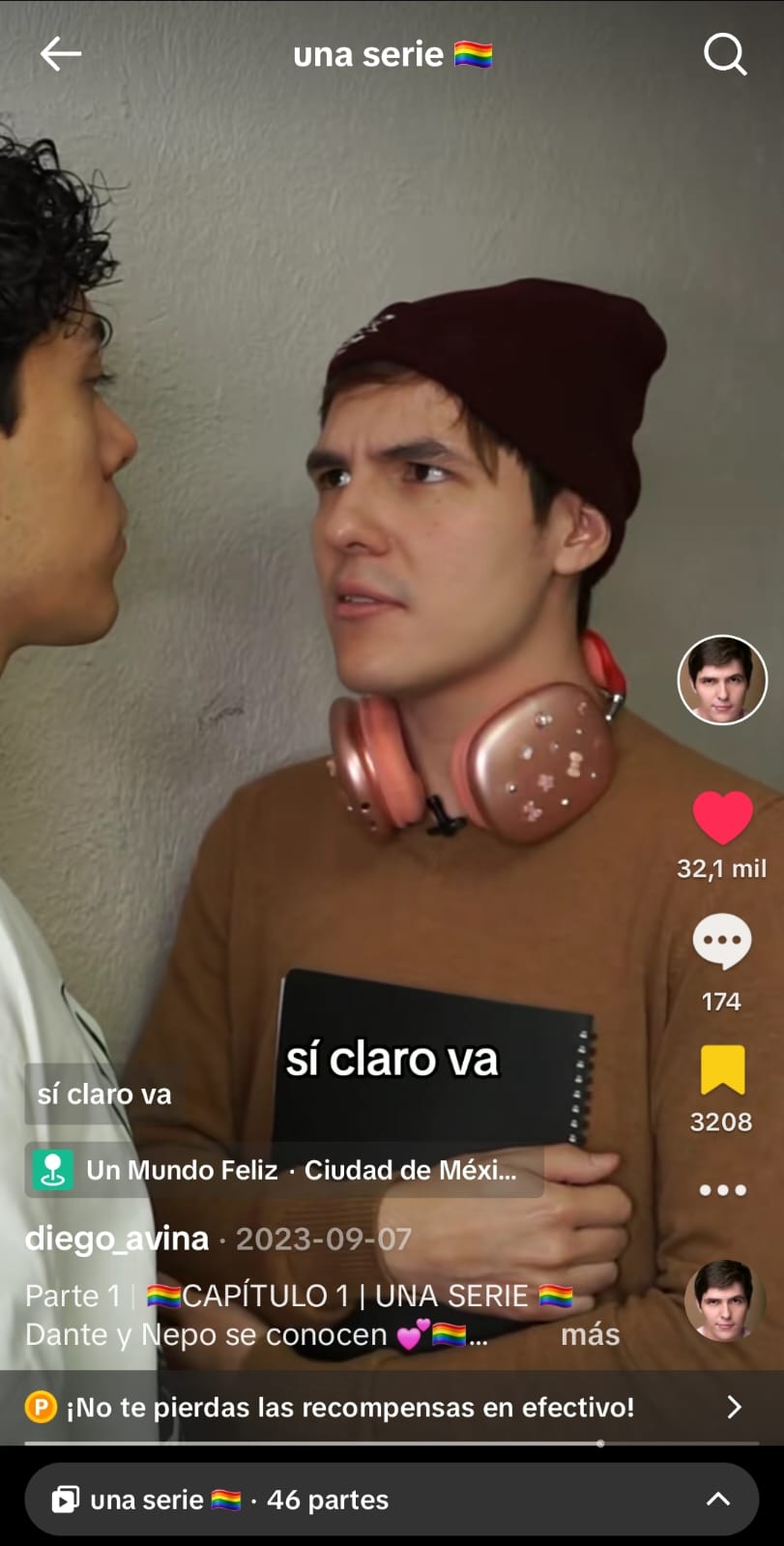Tap the heart to toggle the like
The width and height of the screenshot is (784, 1546).
coord(722,817)
